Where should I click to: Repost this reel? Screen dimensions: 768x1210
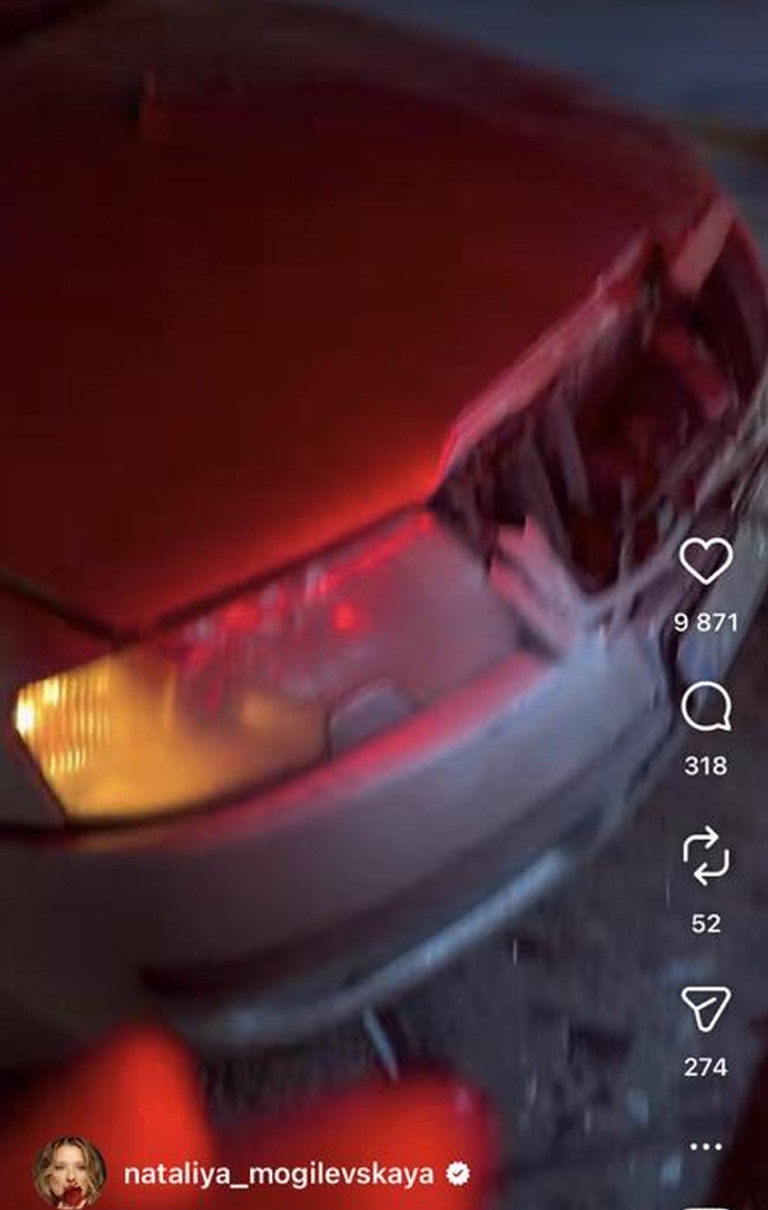[x=706, y=856]
